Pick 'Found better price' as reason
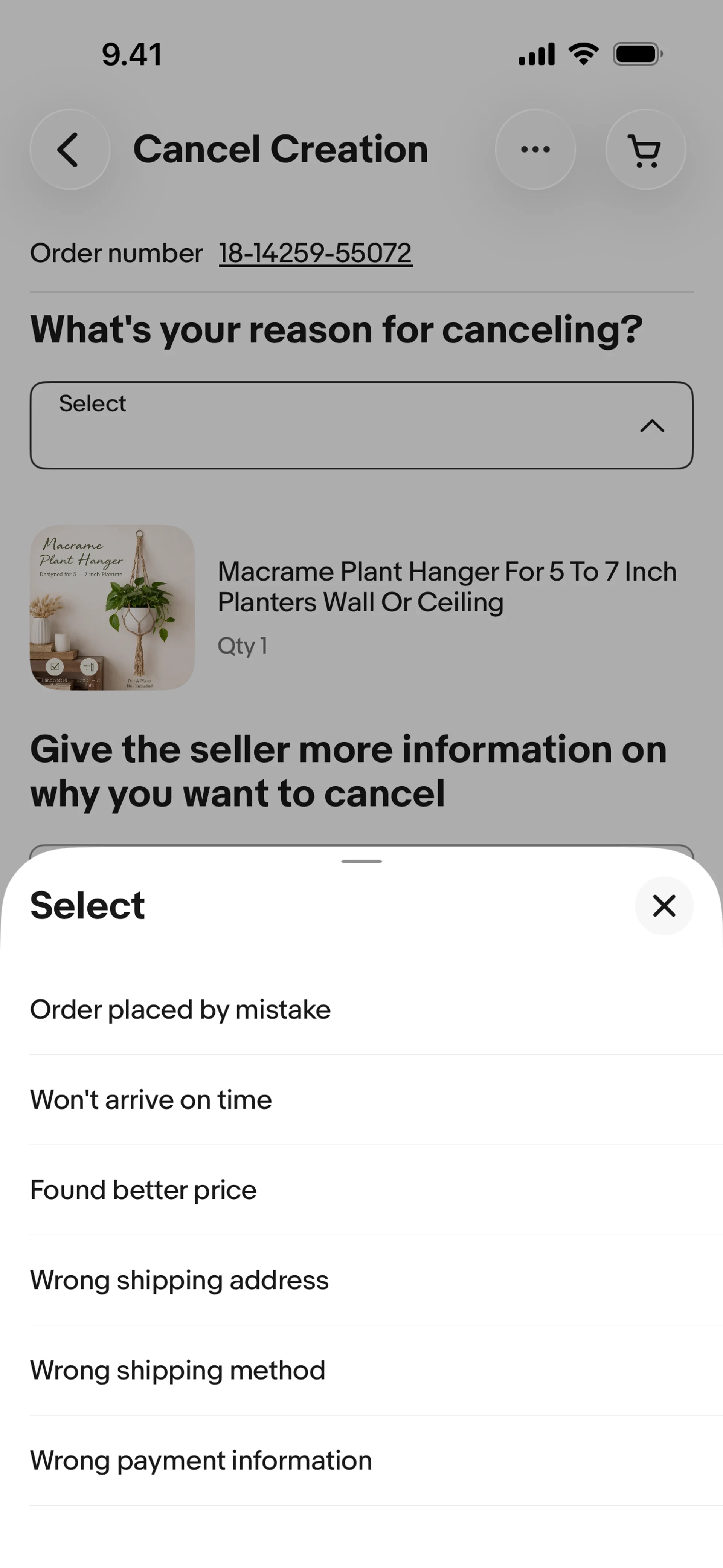The width and height of the screenshot is (723, 1568). 143,1190
